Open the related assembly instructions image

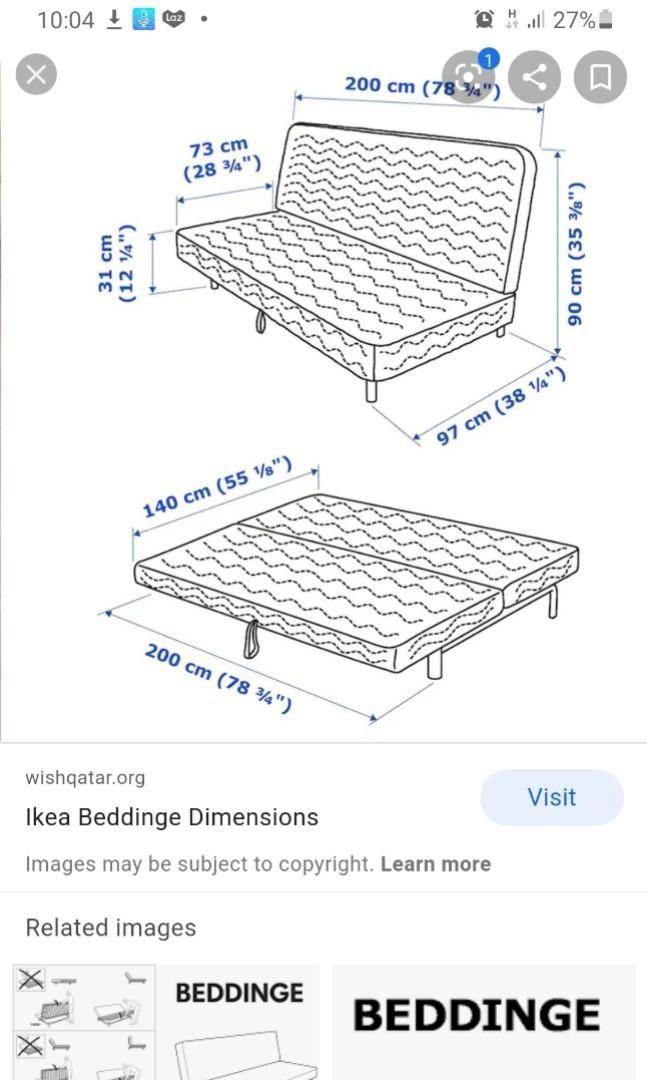point(84,1022)
